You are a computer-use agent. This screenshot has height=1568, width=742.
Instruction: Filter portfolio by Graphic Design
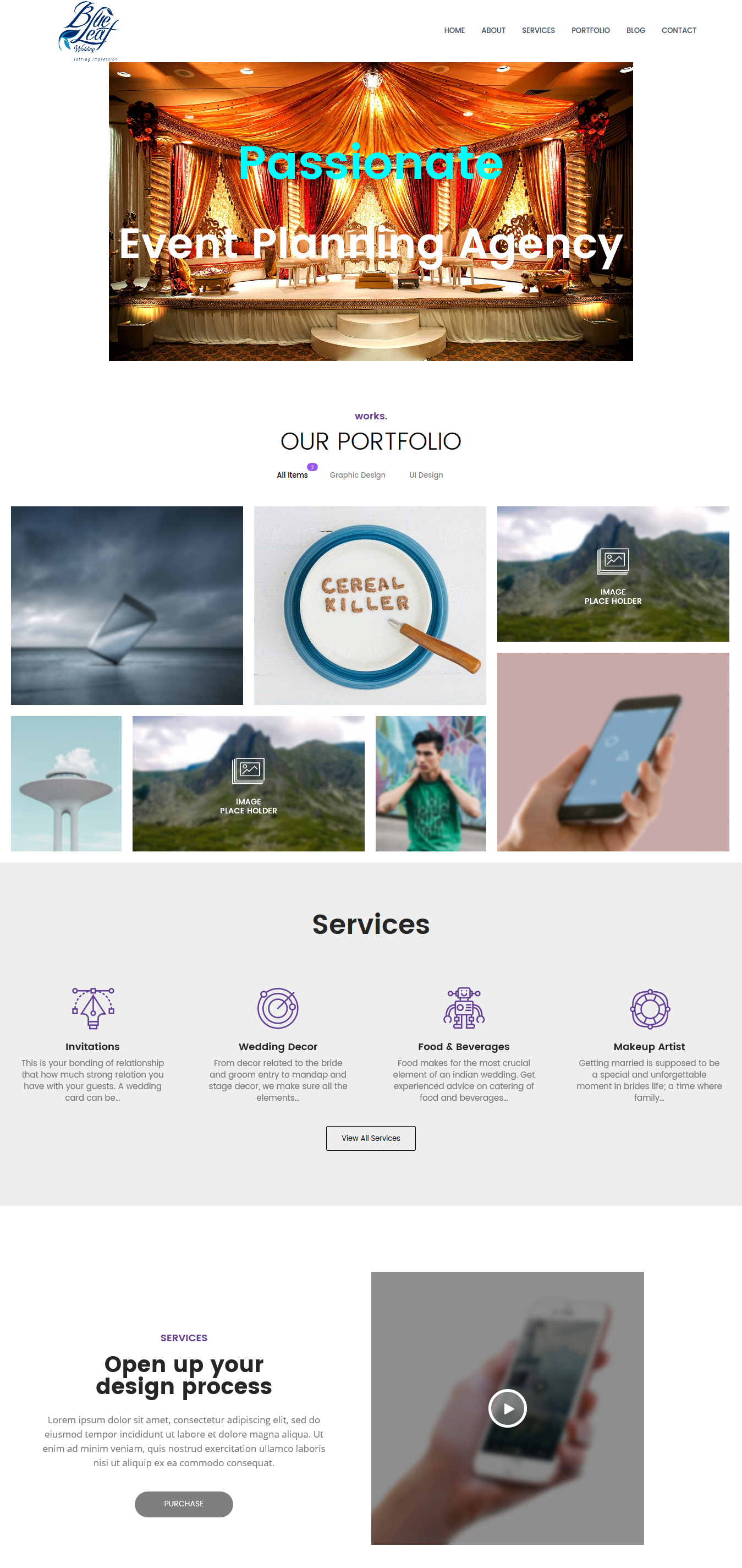coord(358,475)
